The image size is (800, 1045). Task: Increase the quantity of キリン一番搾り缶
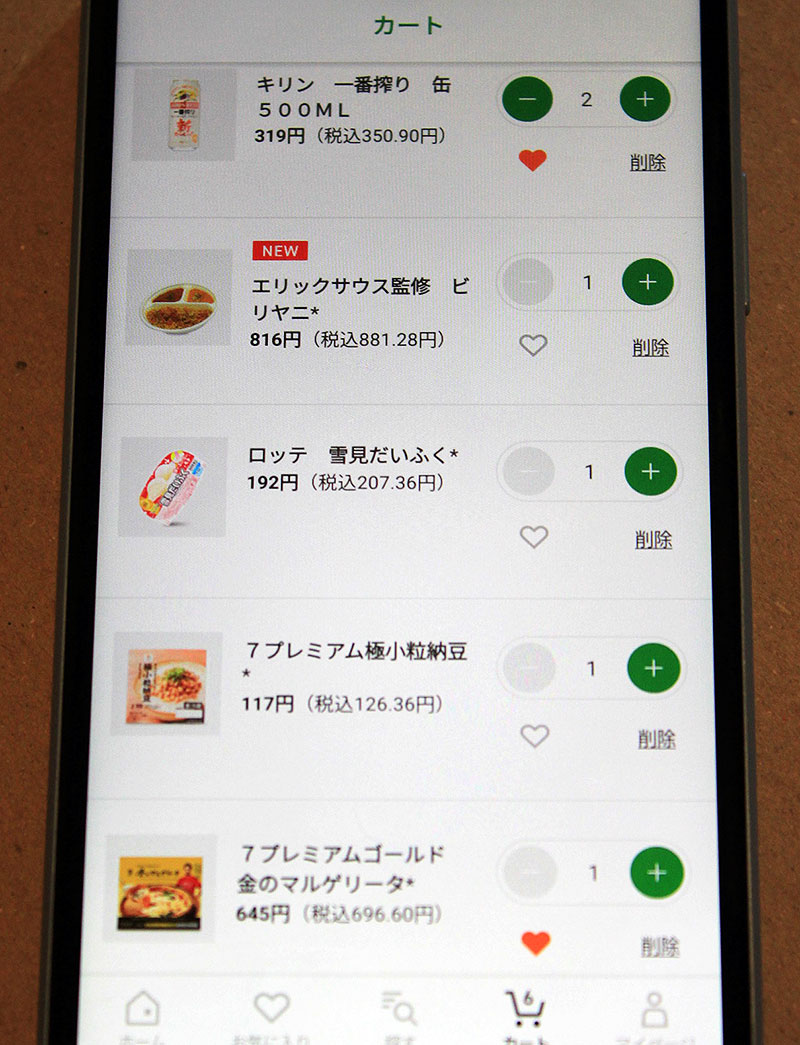644,99
